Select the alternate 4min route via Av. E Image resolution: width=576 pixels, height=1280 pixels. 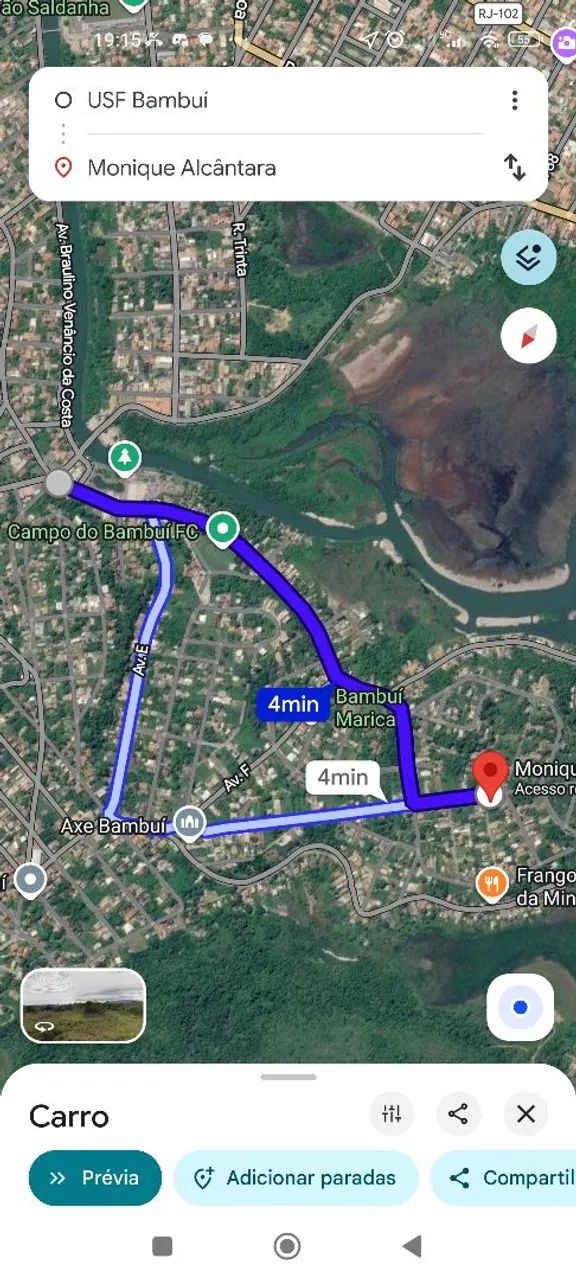pyautogui.click(x=343, y=777)
